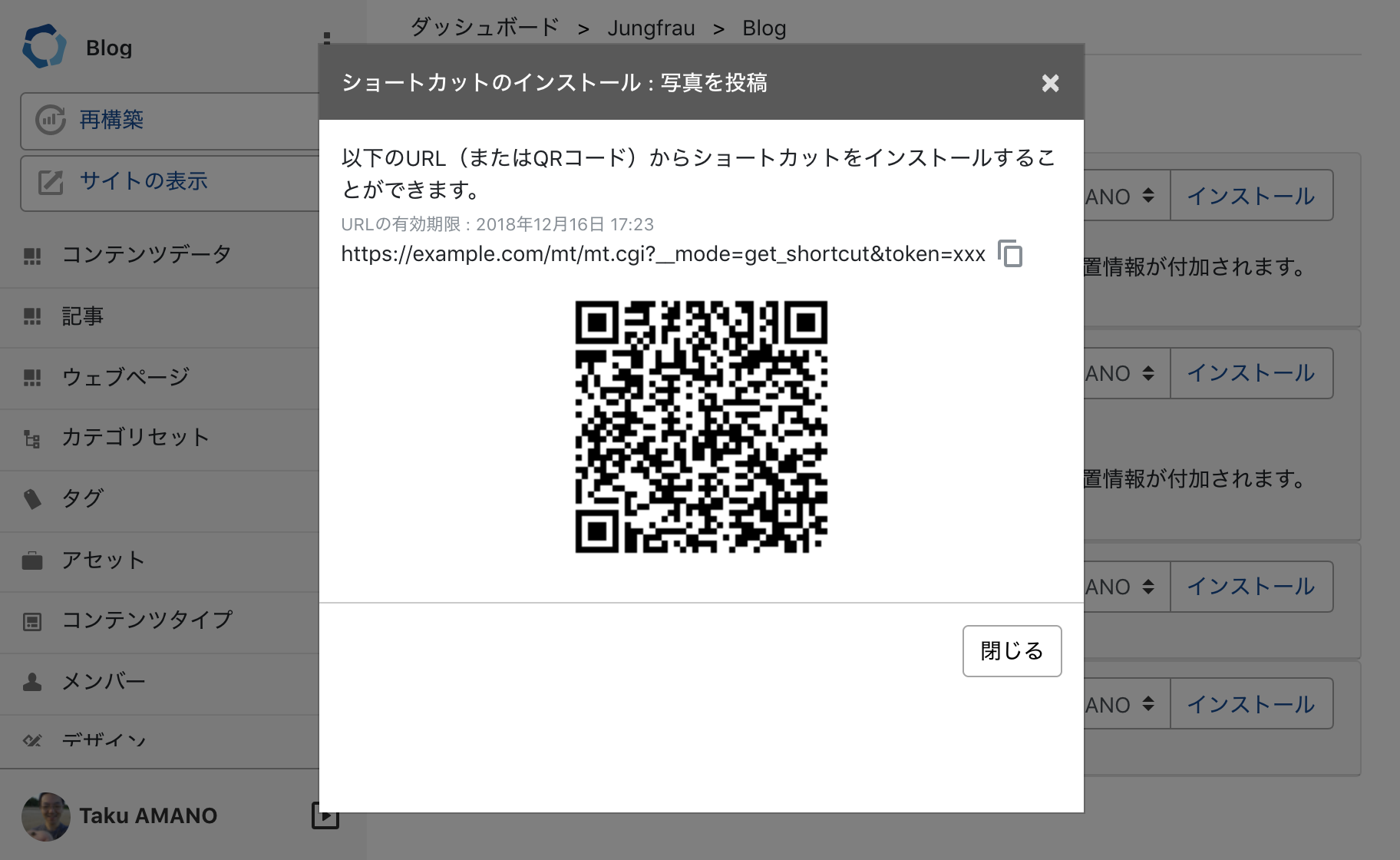Copy the shortcut URL to clipboard
This screenshot has width=1400, height=860.
[1010, 253]
